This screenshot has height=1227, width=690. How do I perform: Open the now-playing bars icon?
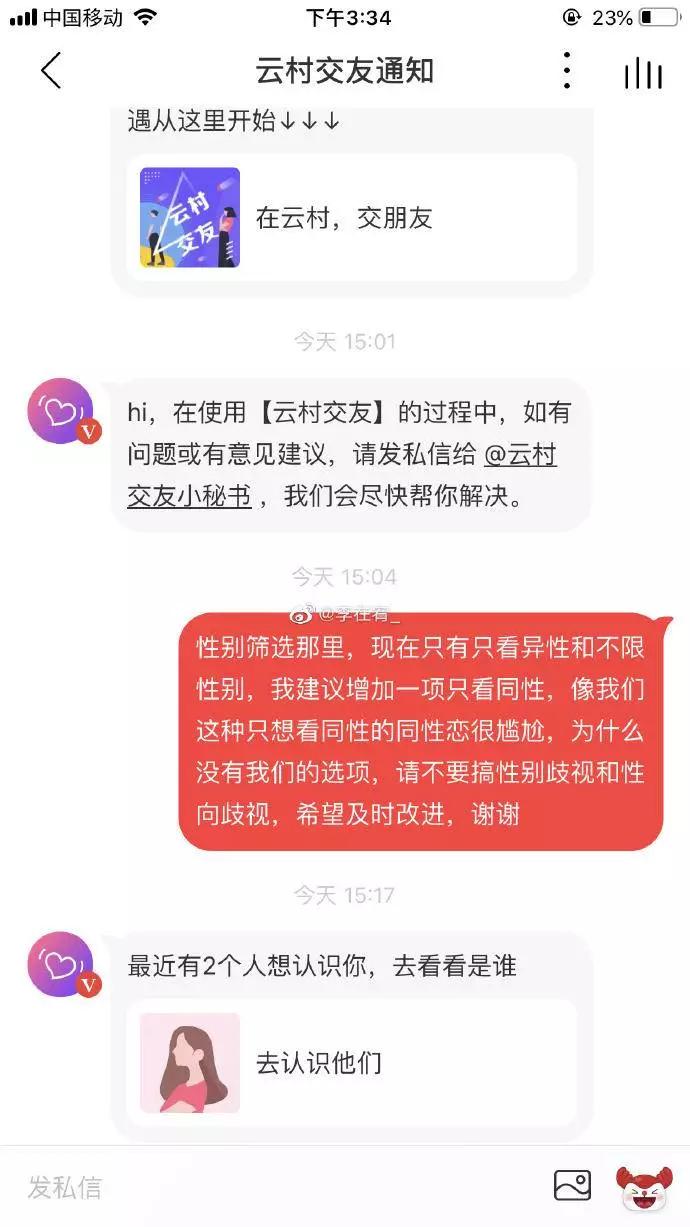644,72
